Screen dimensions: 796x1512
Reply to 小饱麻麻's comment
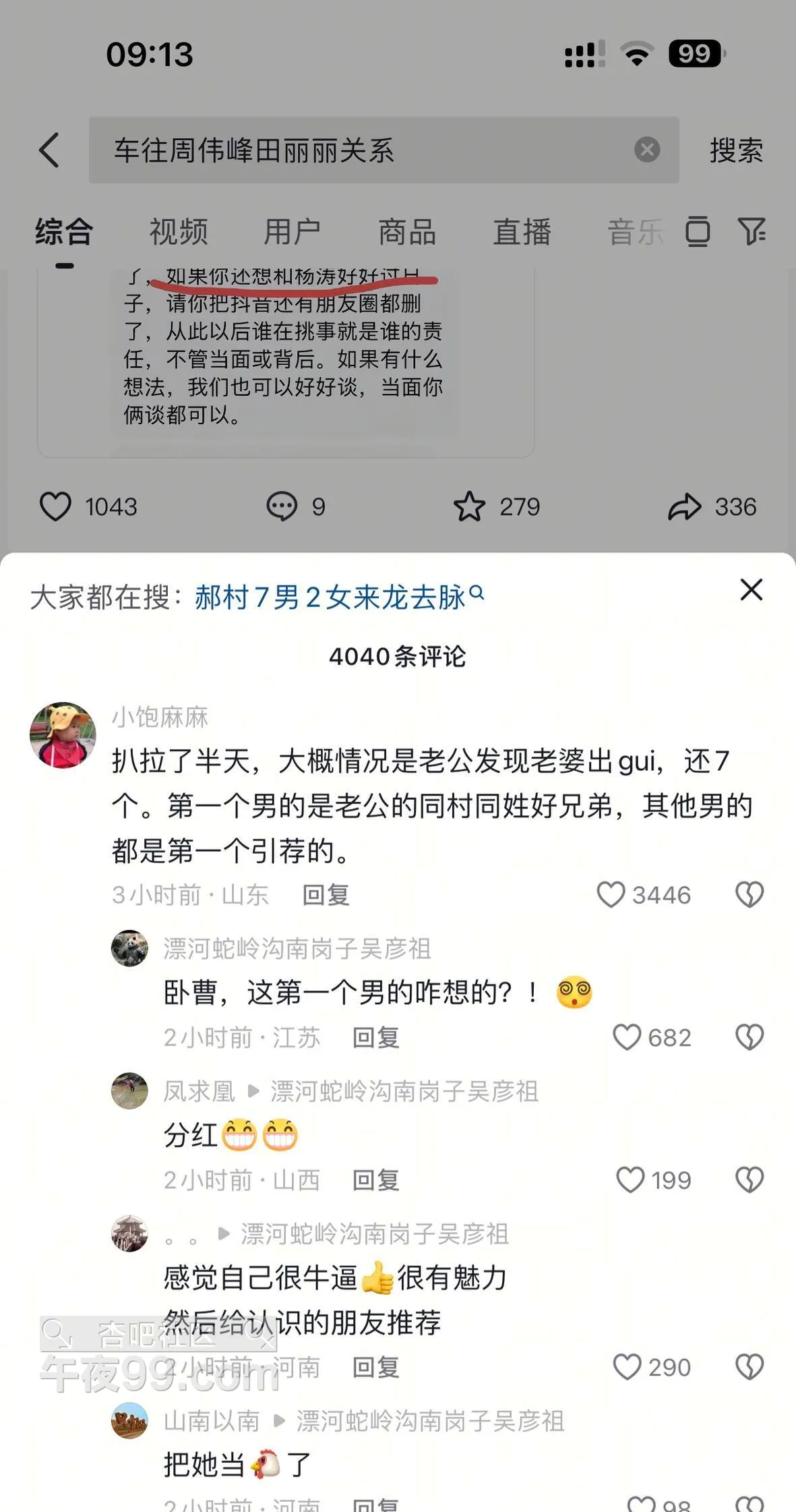click(x=326, y=895)
